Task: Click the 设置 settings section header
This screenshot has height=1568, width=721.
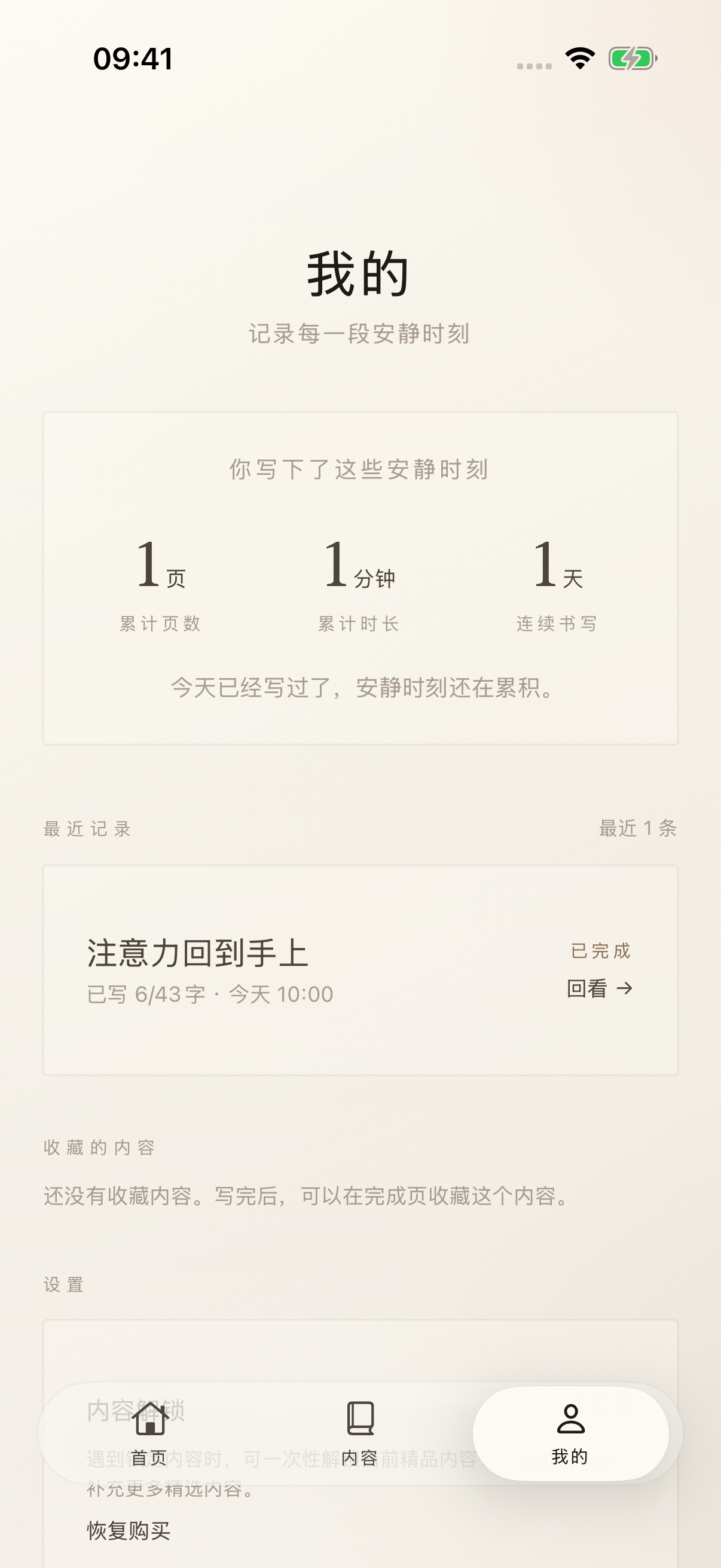Action: coord(63,1285)
